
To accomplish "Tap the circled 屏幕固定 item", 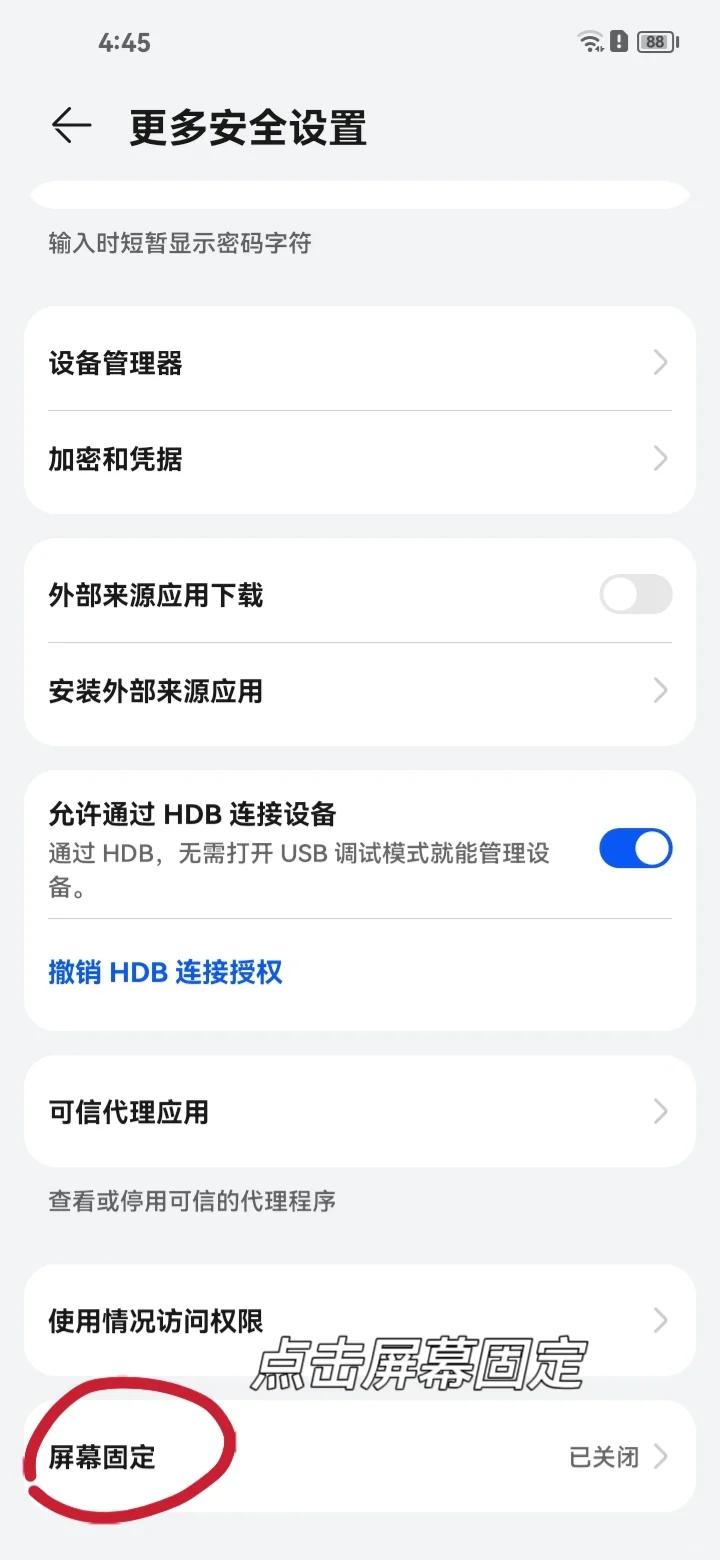I will point(104,1456).
